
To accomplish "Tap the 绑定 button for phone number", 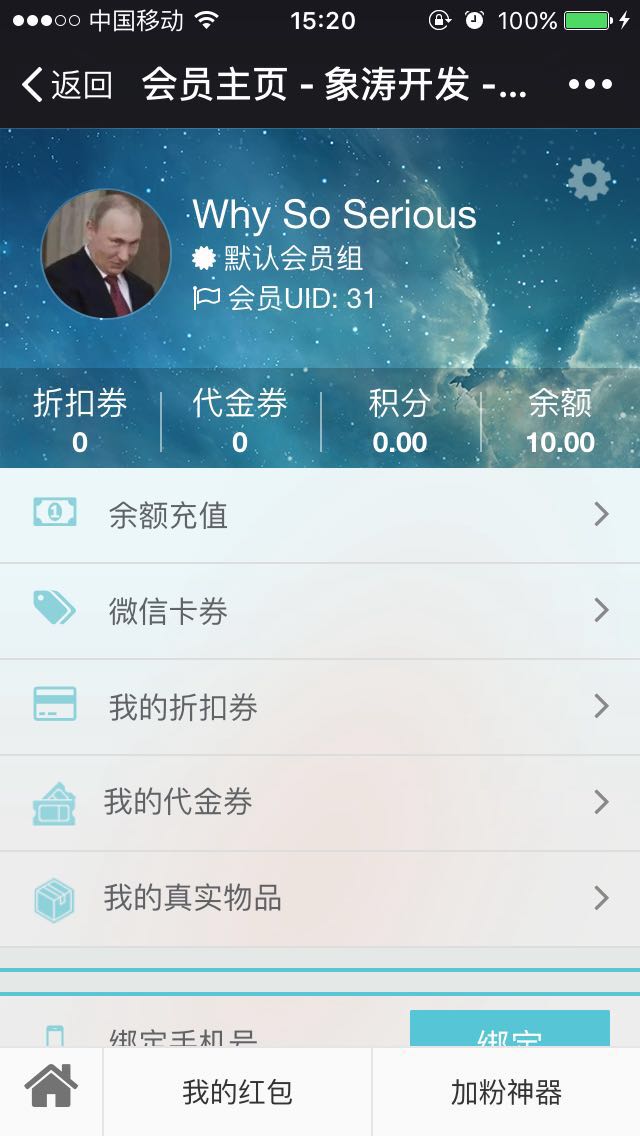I will point(509,1030).
